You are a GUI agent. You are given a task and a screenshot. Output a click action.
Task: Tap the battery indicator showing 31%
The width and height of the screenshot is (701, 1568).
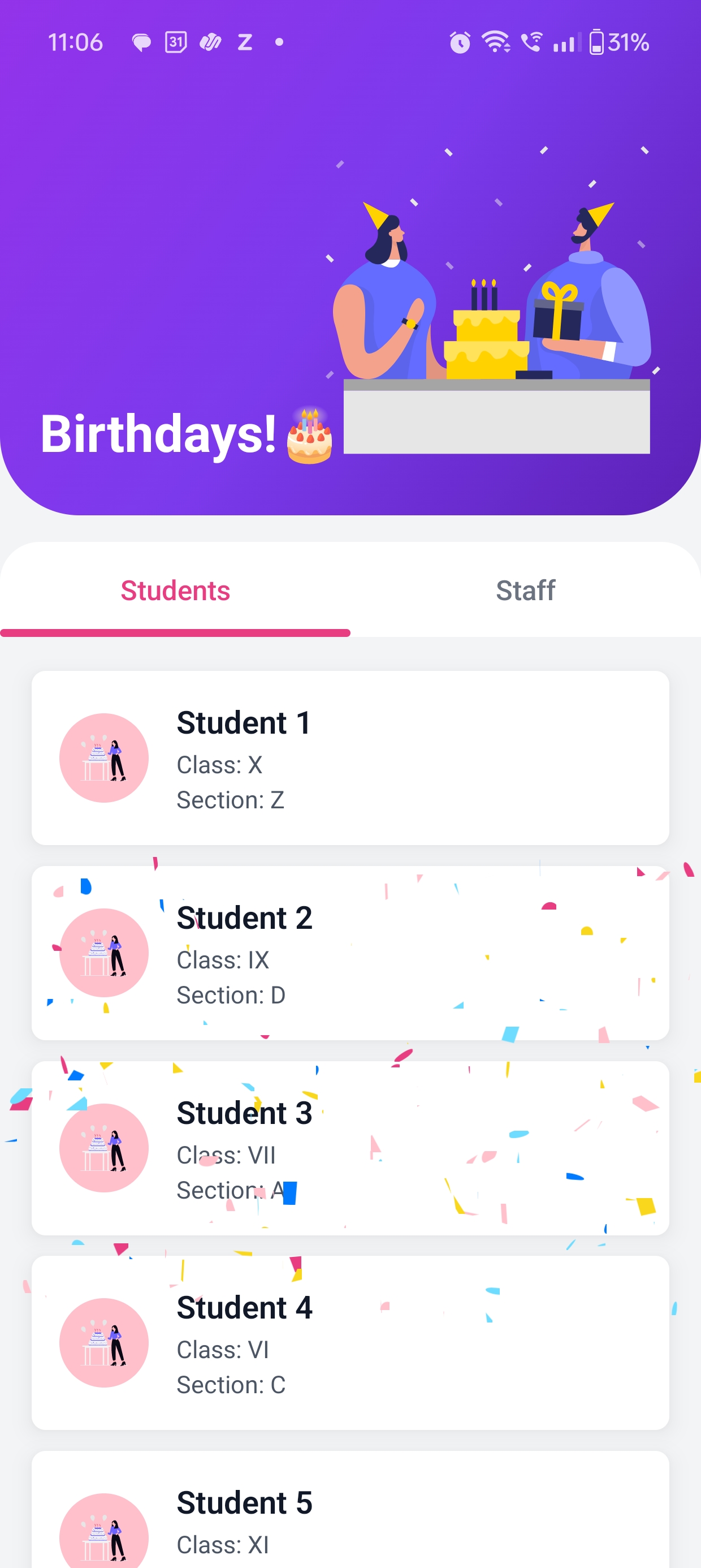pyautogui.click(x=615, y=41)
